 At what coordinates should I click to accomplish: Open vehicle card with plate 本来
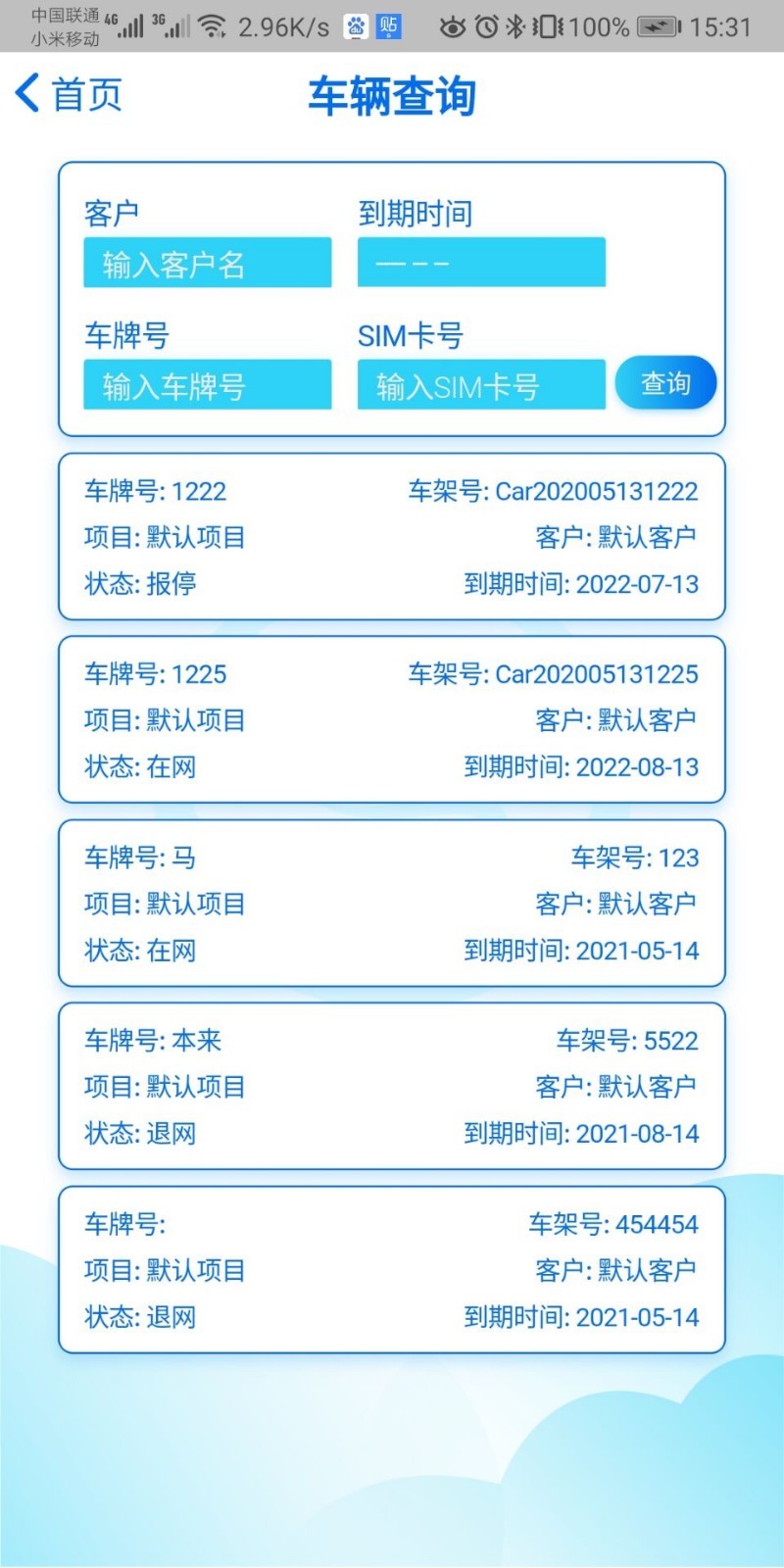392,1087
